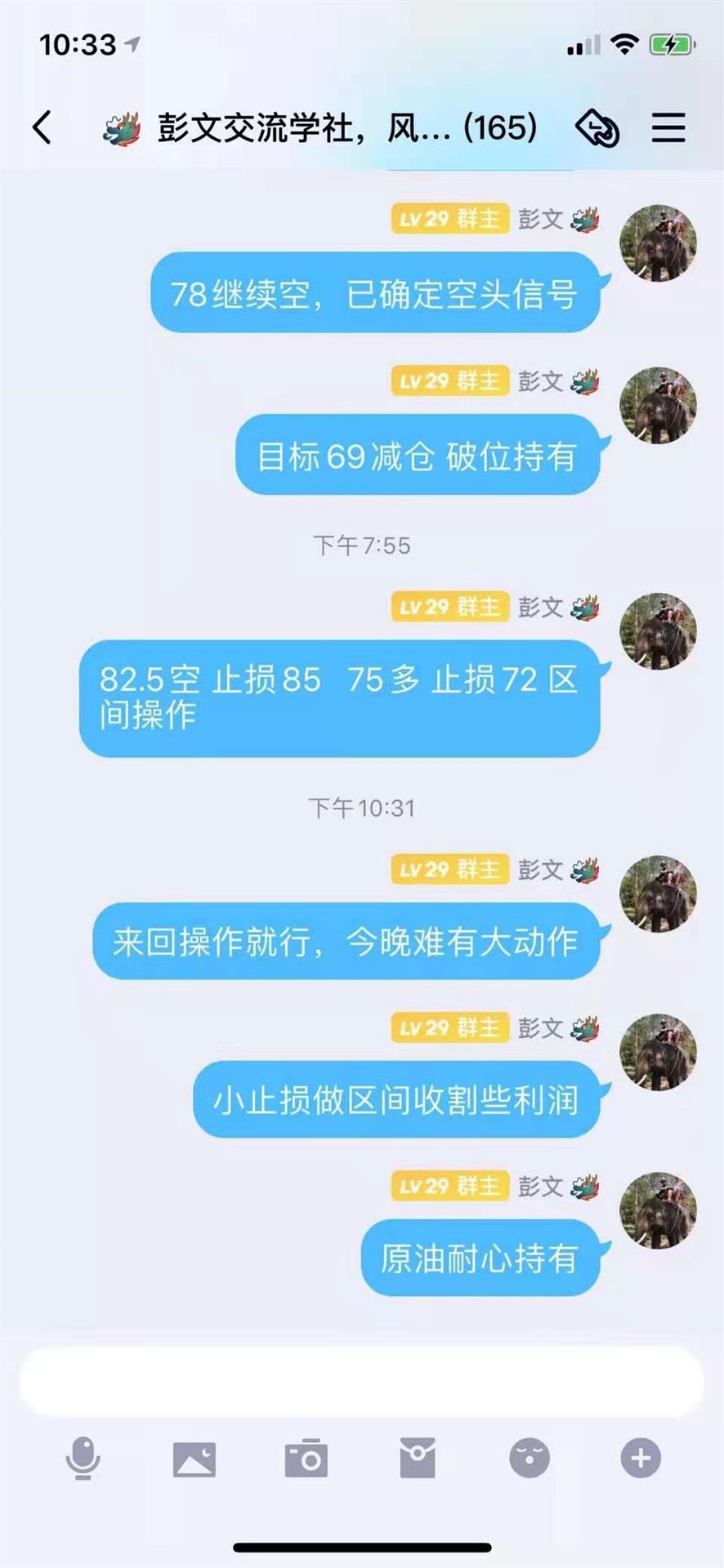This screenshot has height=1568, width=724.
Task: Open the emoji panel
Action: [530, 1458]
